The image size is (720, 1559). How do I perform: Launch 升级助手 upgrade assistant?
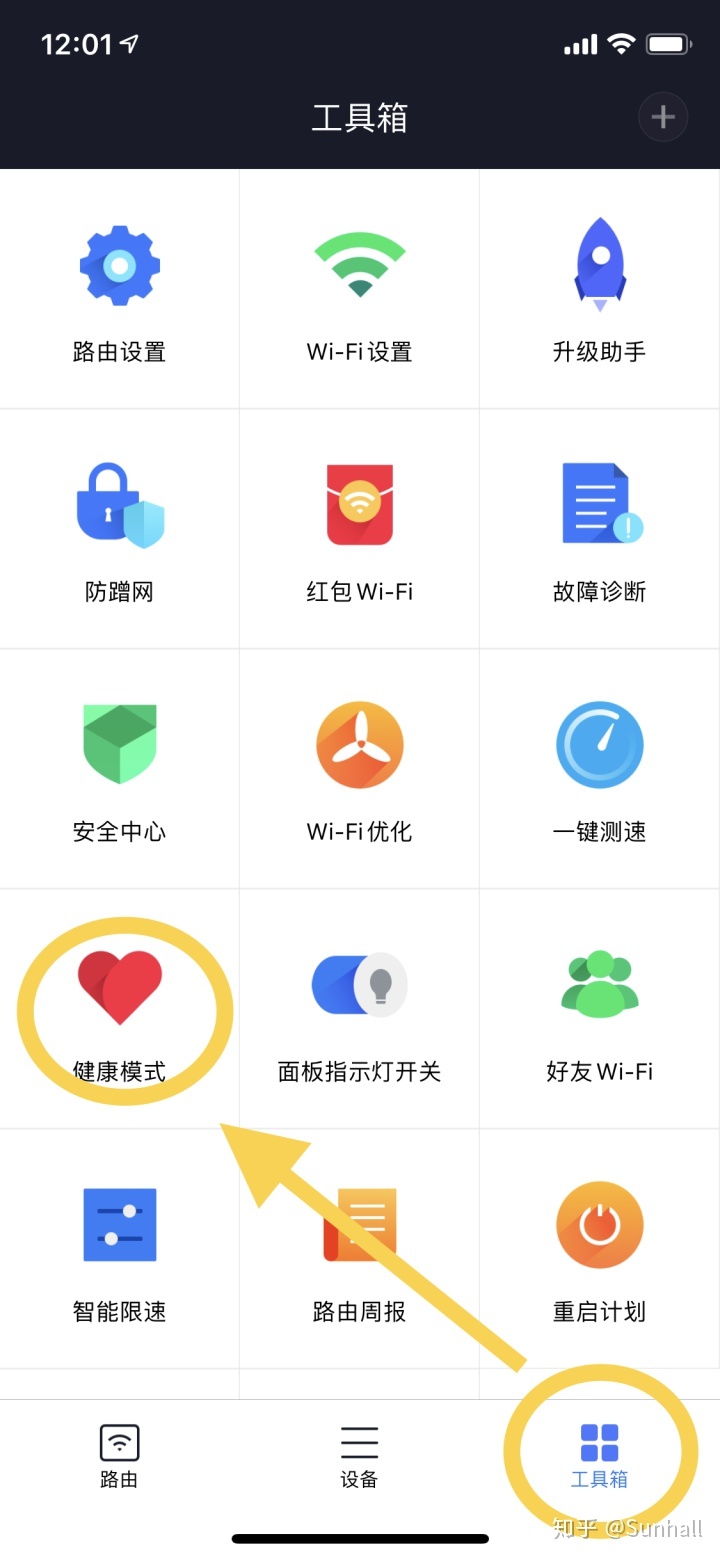click(x=600, y=289)
